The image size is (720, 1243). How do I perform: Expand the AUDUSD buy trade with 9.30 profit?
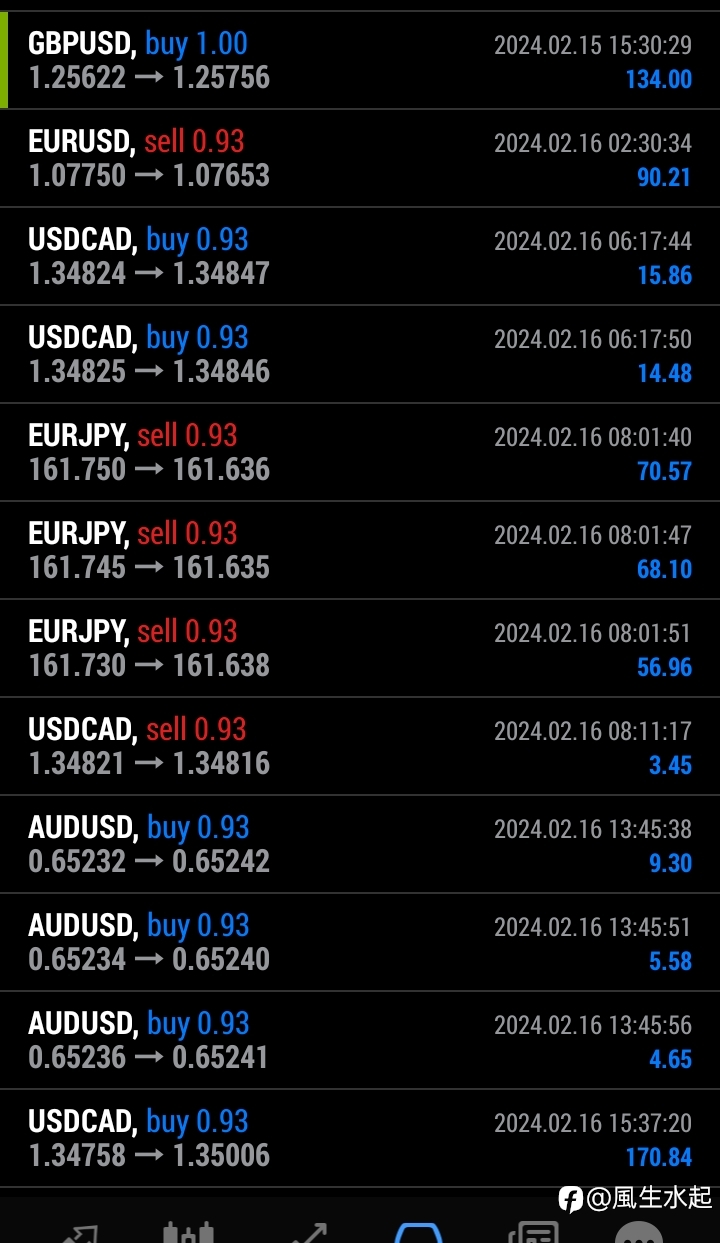[x=360, y=844]
